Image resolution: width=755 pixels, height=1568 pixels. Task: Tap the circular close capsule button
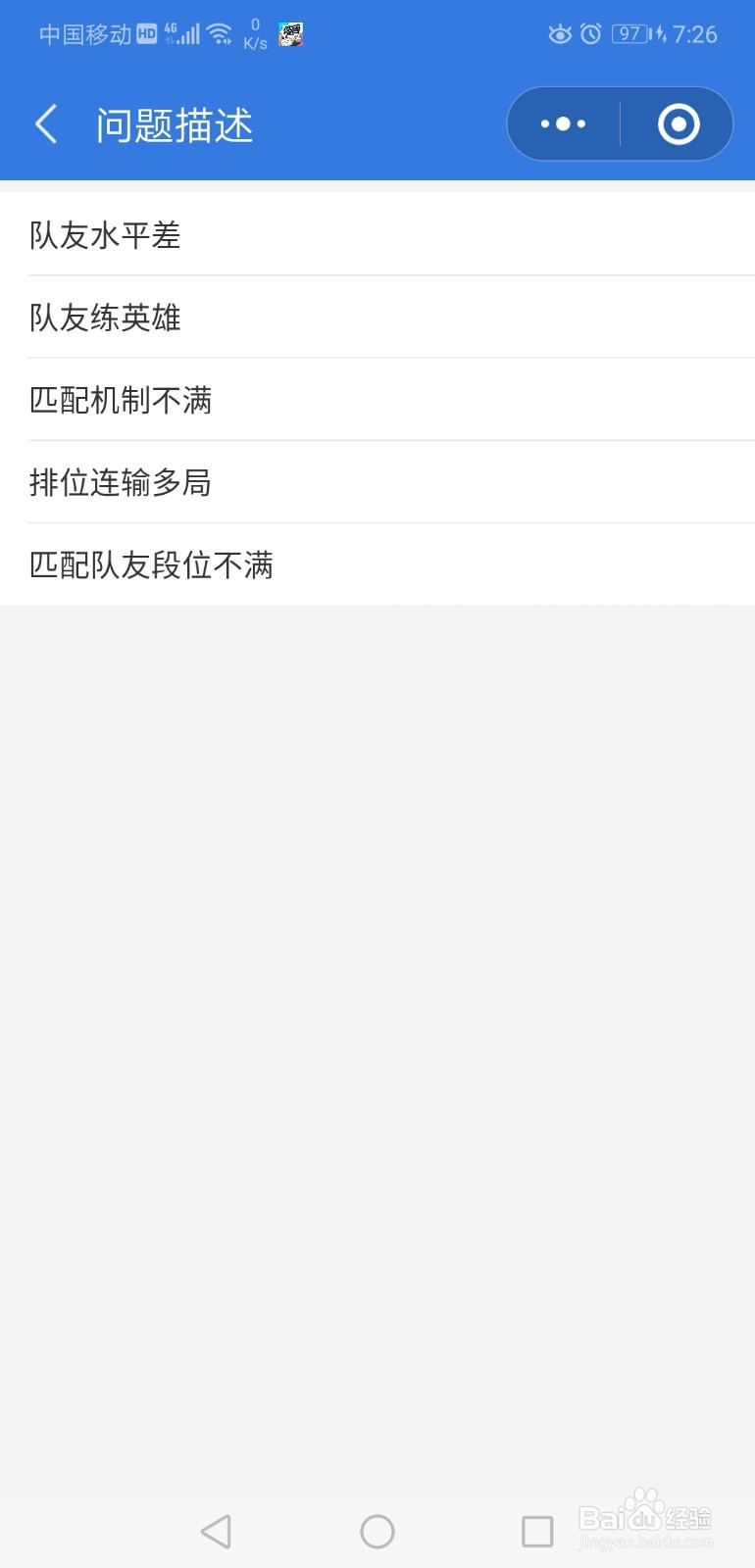[678, 123]
